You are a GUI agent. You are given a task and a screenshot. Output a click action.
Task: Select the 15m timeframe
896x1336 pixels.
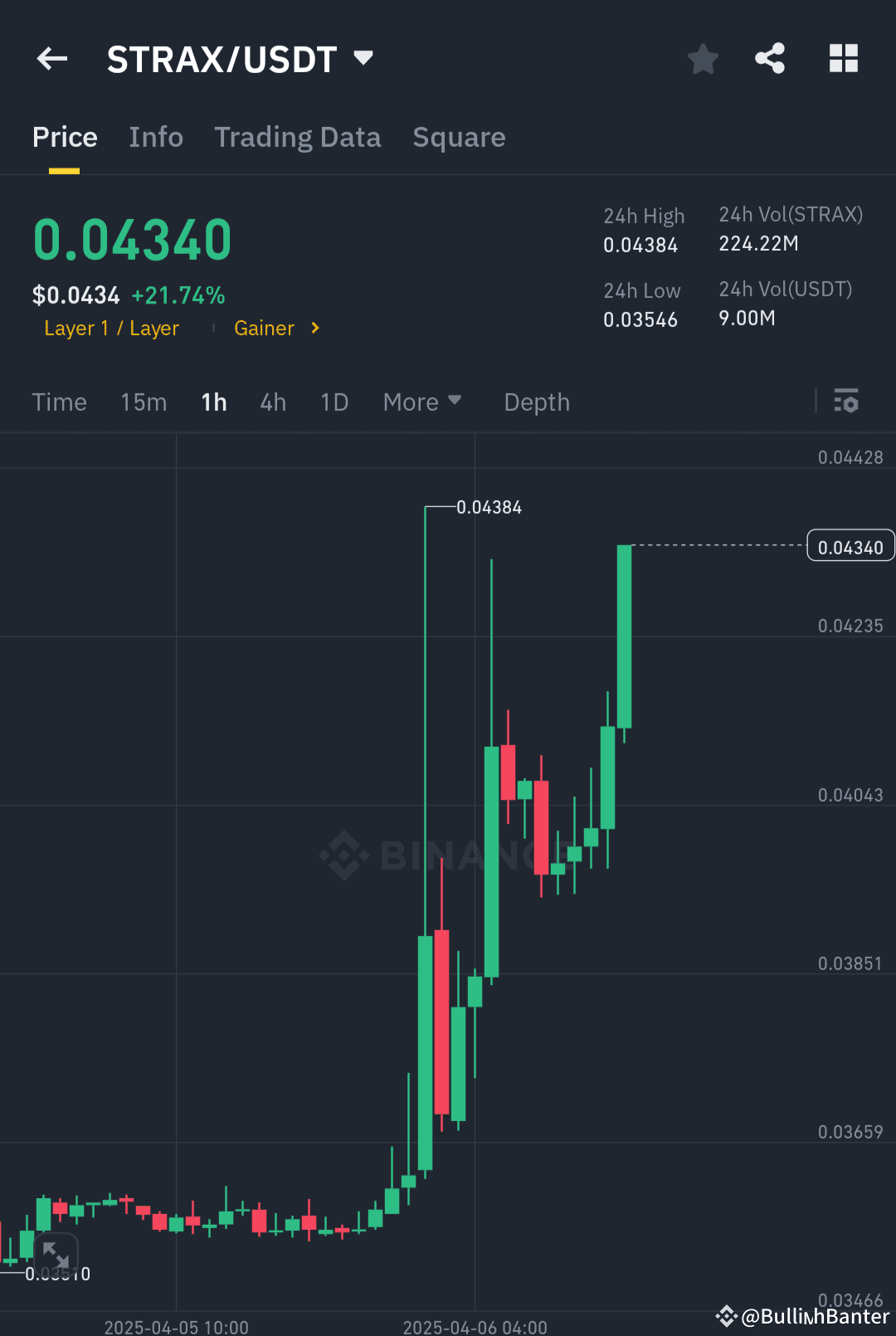[x=143, y=402]
